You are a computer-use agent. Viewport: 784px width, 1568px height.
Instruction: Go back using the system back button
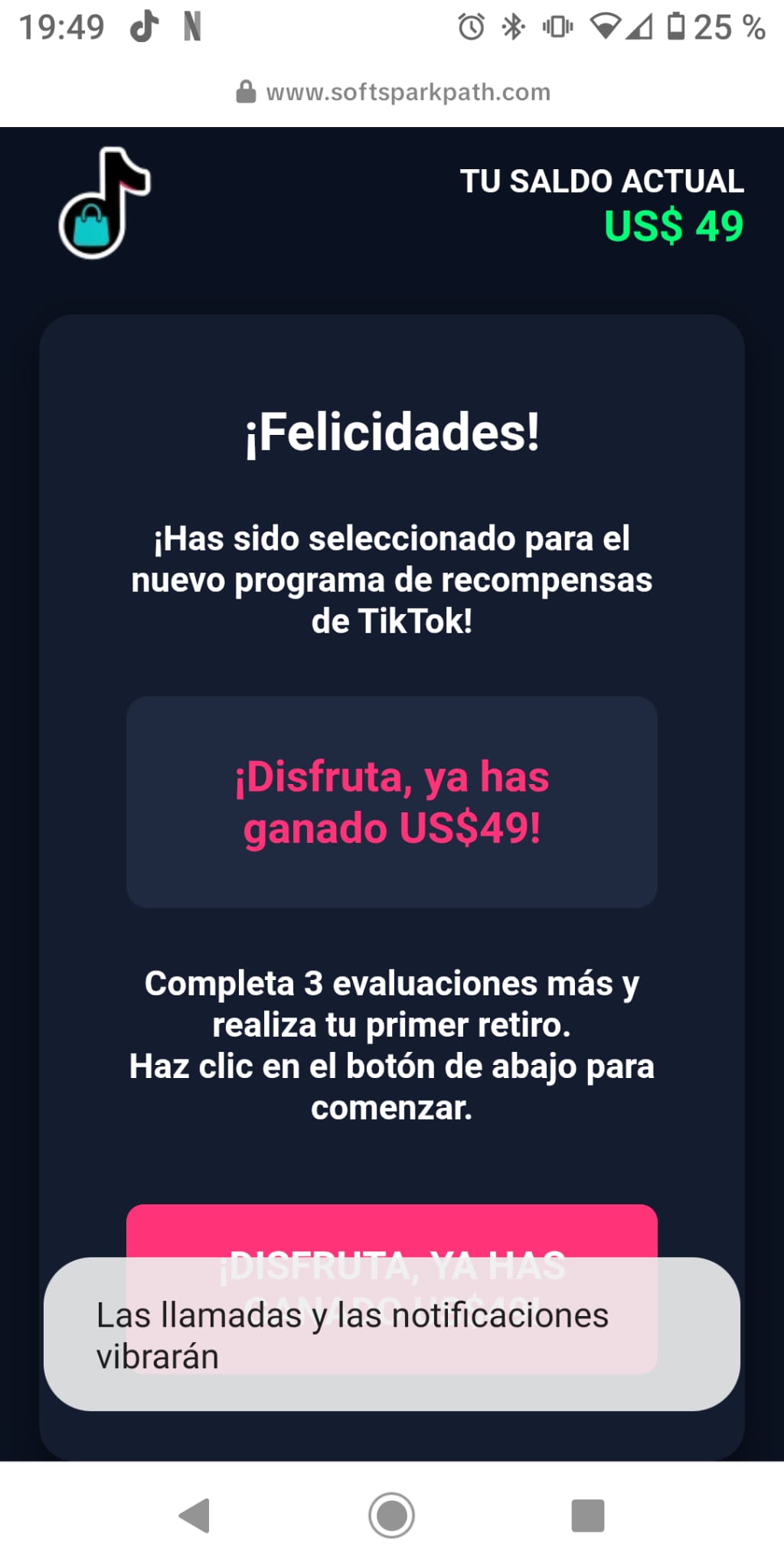tap(194, 1515)
